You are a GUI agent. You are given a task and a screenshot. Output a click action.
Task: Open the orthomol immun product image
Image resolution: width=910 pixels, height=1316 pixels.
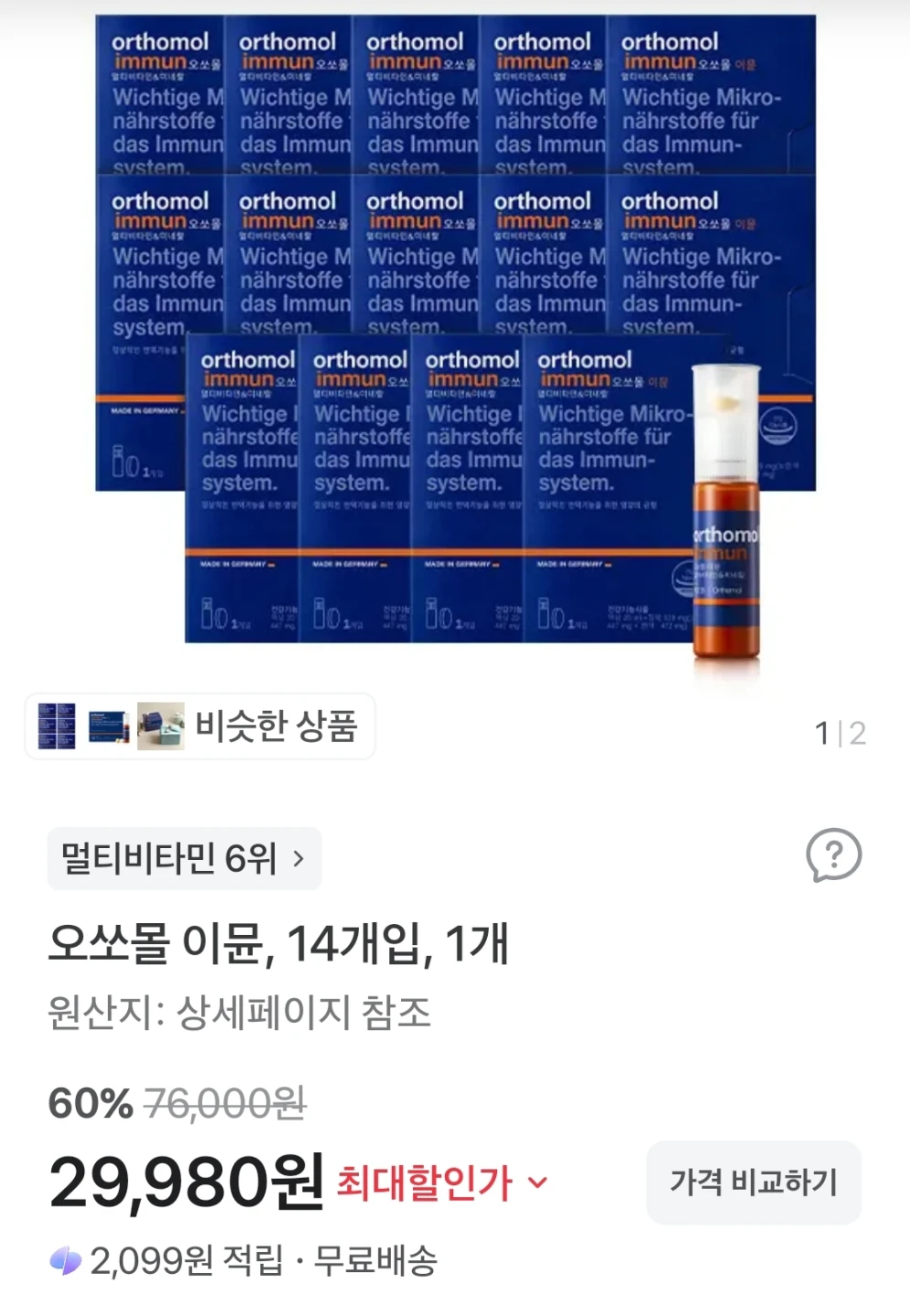[455, 338]
